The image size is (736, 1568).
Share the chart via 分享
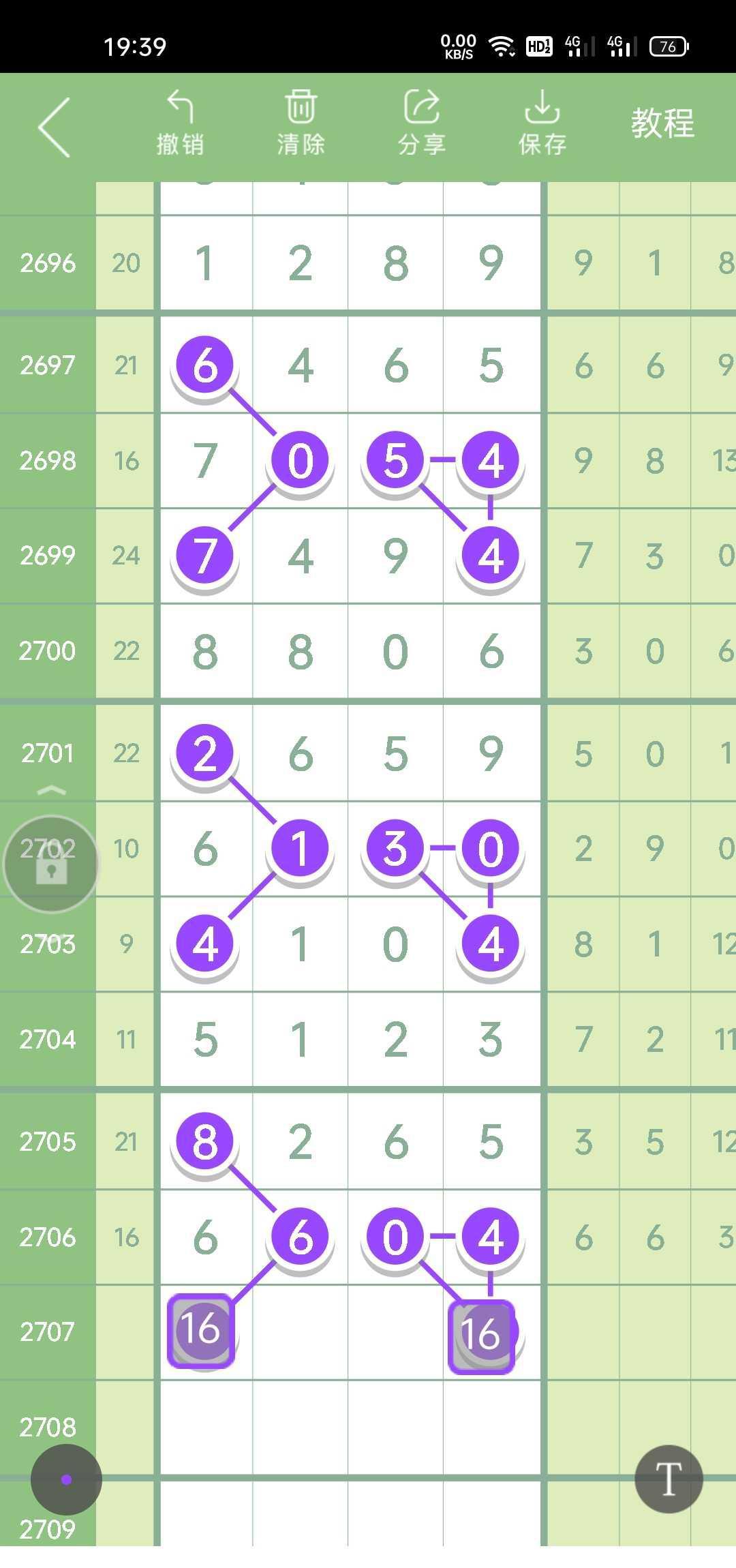click(x=422, y=123)
